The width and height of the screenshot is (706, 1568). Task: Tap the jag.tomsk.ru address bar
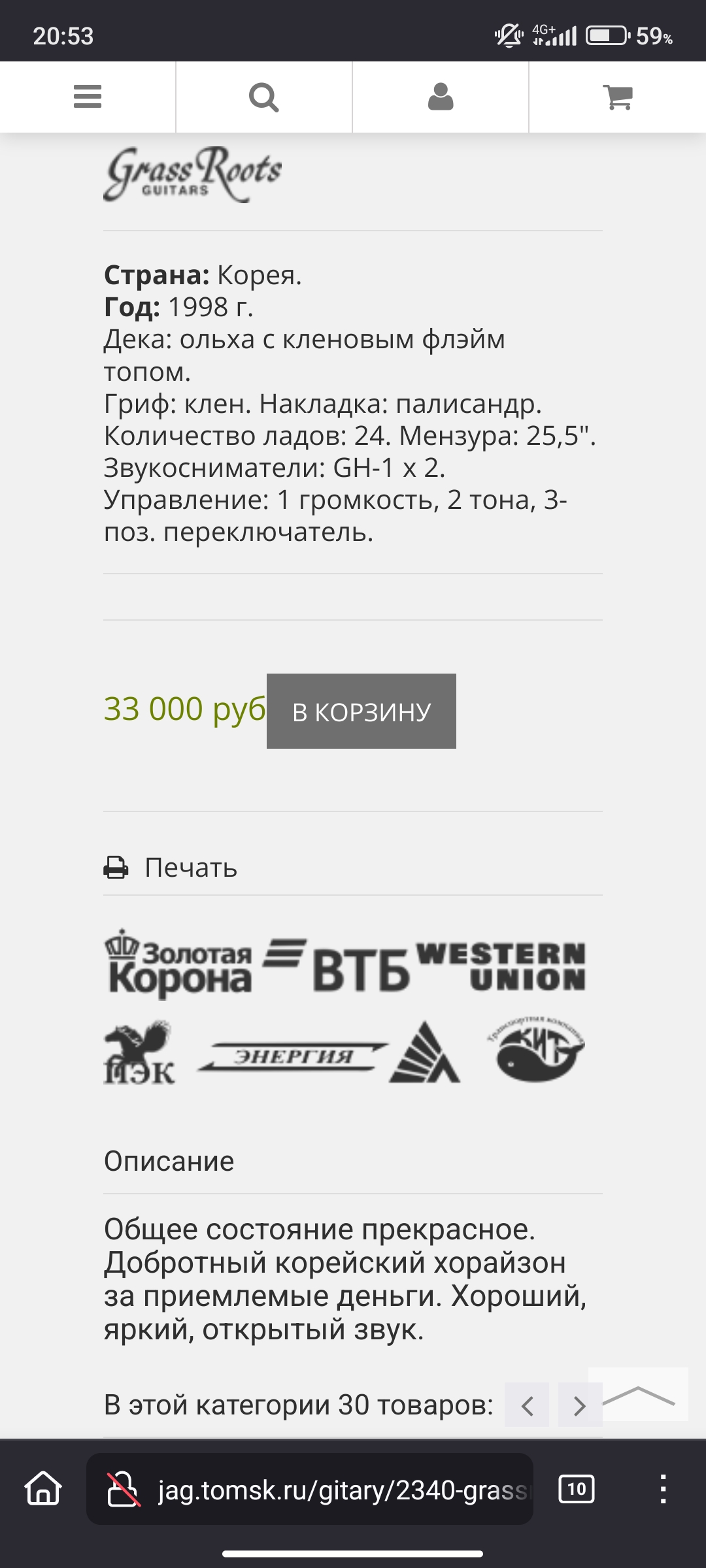pos(340,1490)
